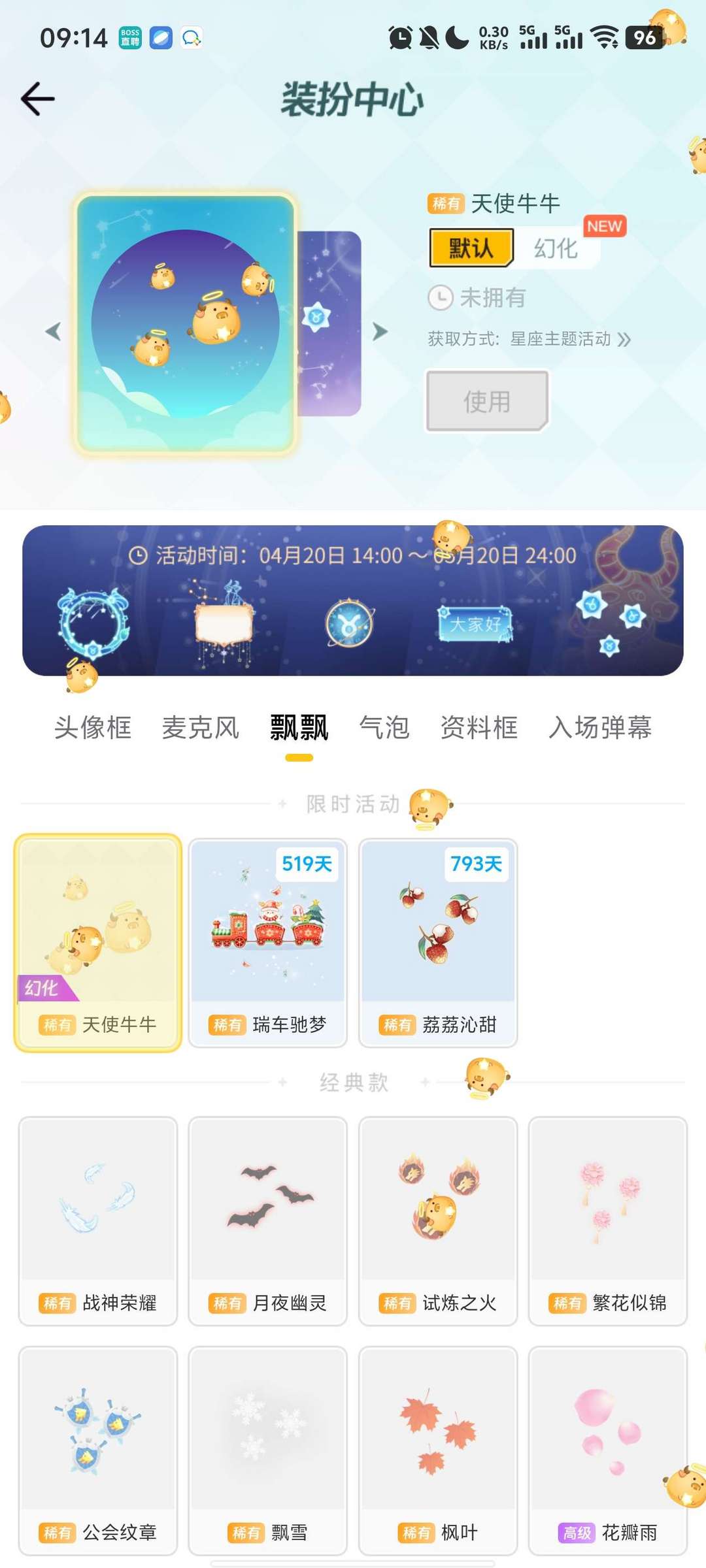This screenshot has height=1568, width=706.
Task: Tap the 使用 button
Action: click(487, 401)
